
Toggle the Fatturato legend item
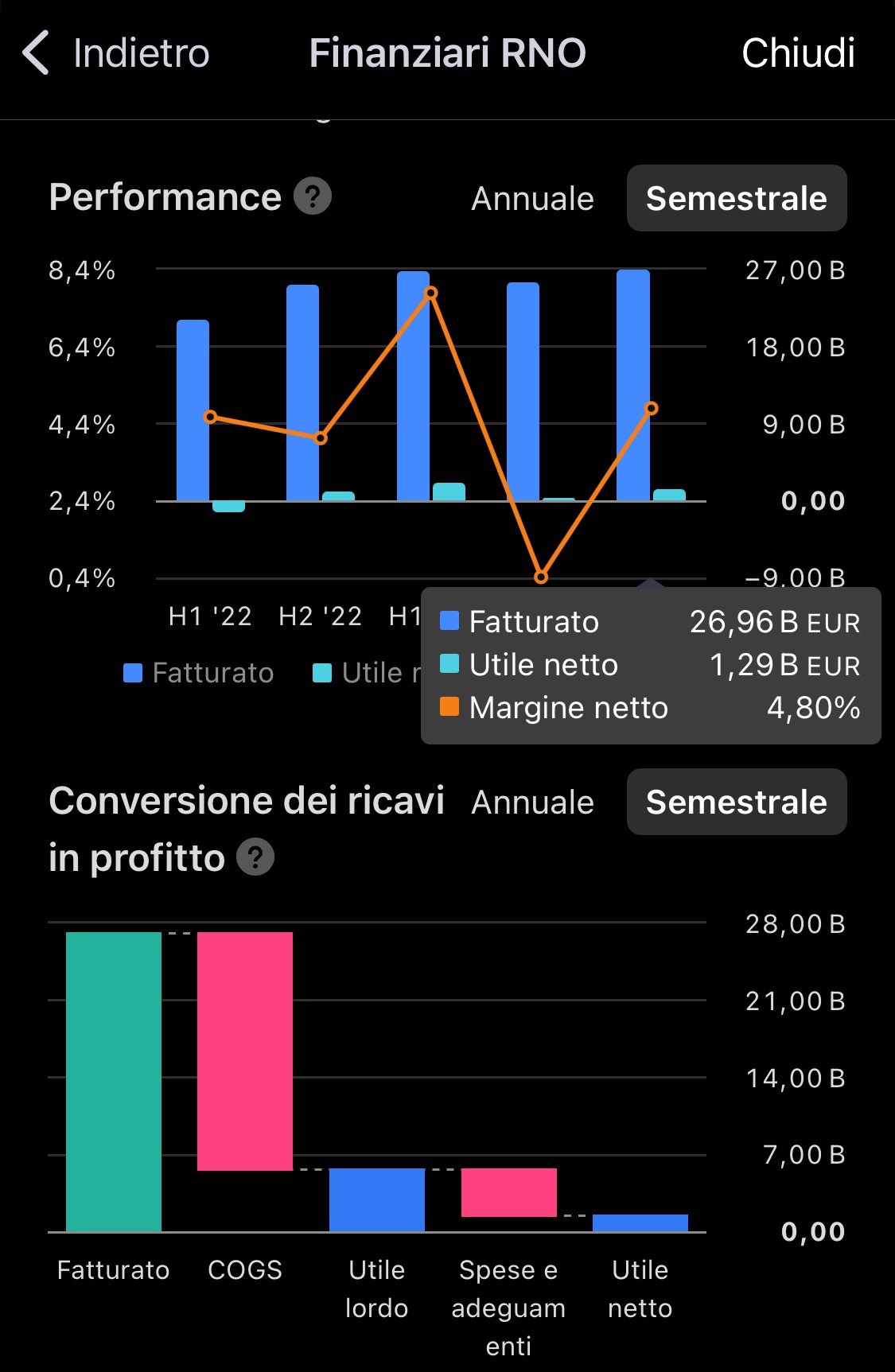pos(199,673)
